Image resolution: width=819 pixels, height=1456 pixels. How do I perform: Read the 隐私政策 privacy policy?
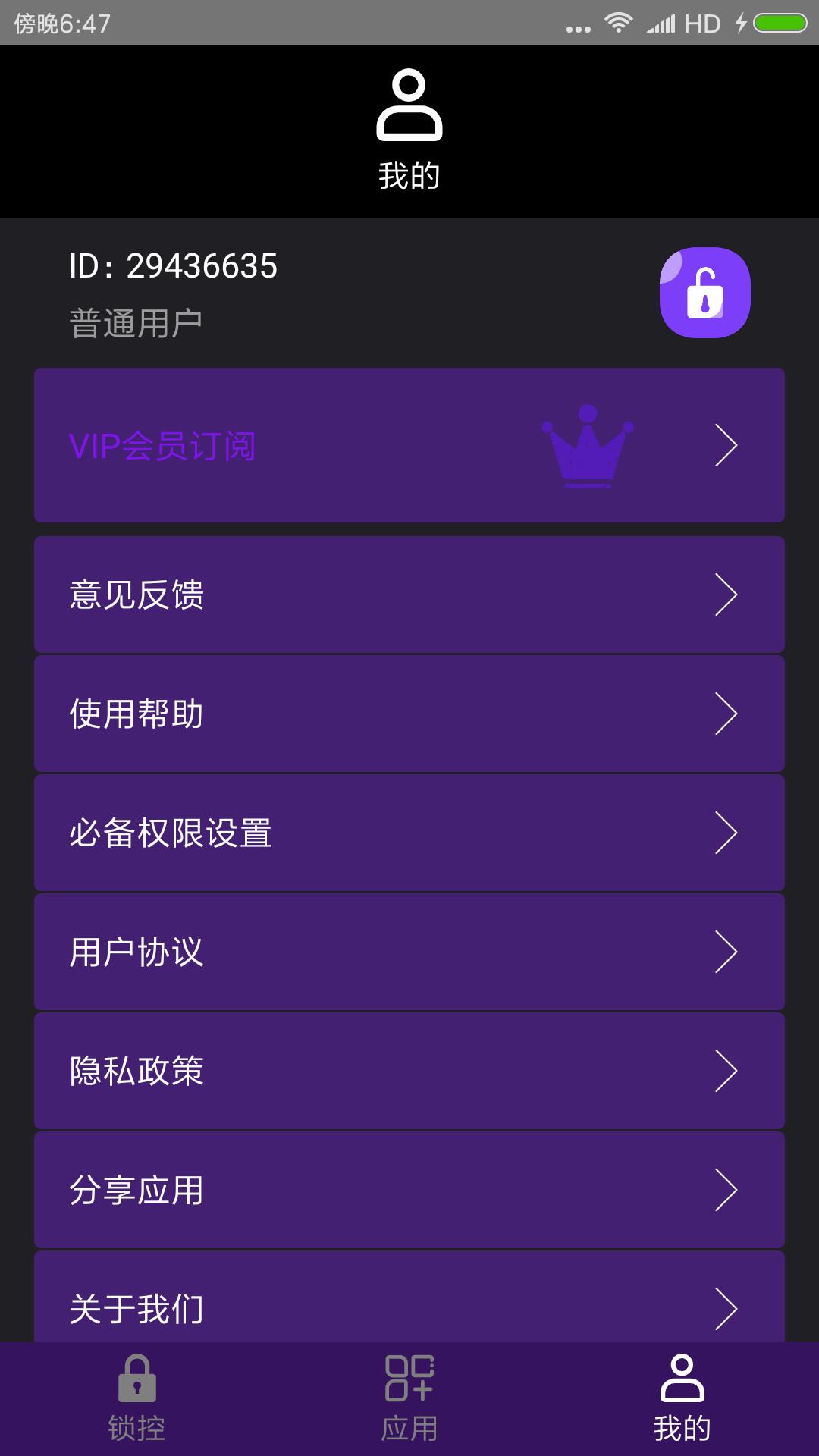click(409, 1071)
